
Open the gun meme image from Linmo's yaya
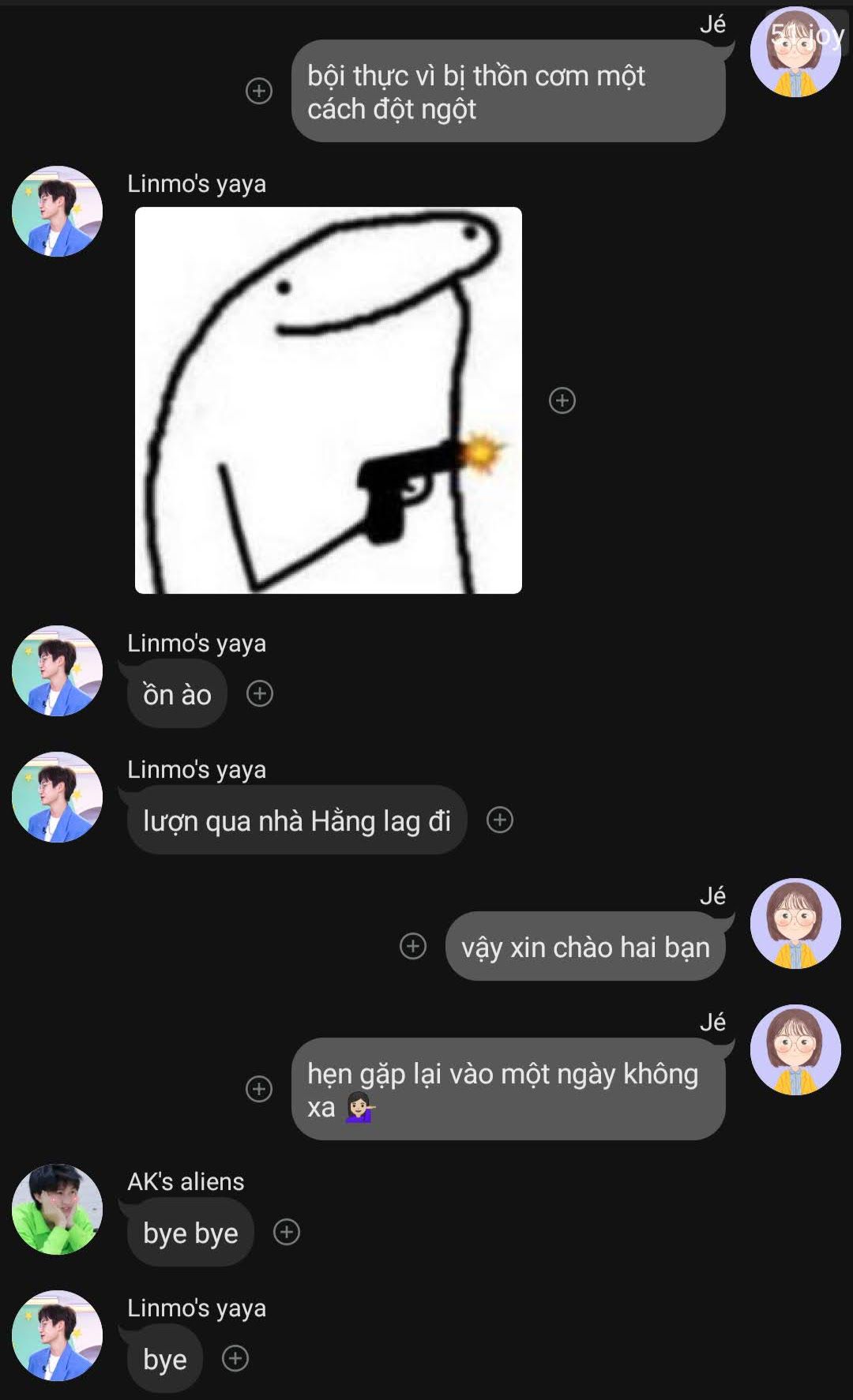click(x=328, y=400)
